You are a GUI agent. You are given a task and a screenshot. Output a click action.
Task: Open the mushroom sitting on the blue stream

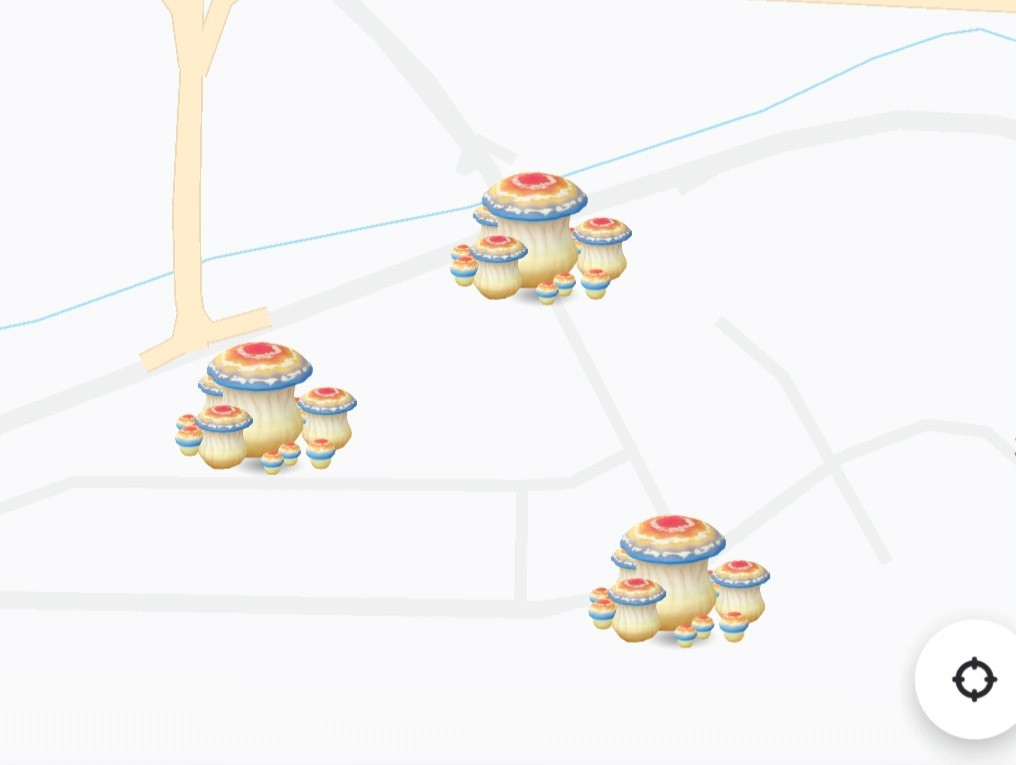[x=537, y=238]
